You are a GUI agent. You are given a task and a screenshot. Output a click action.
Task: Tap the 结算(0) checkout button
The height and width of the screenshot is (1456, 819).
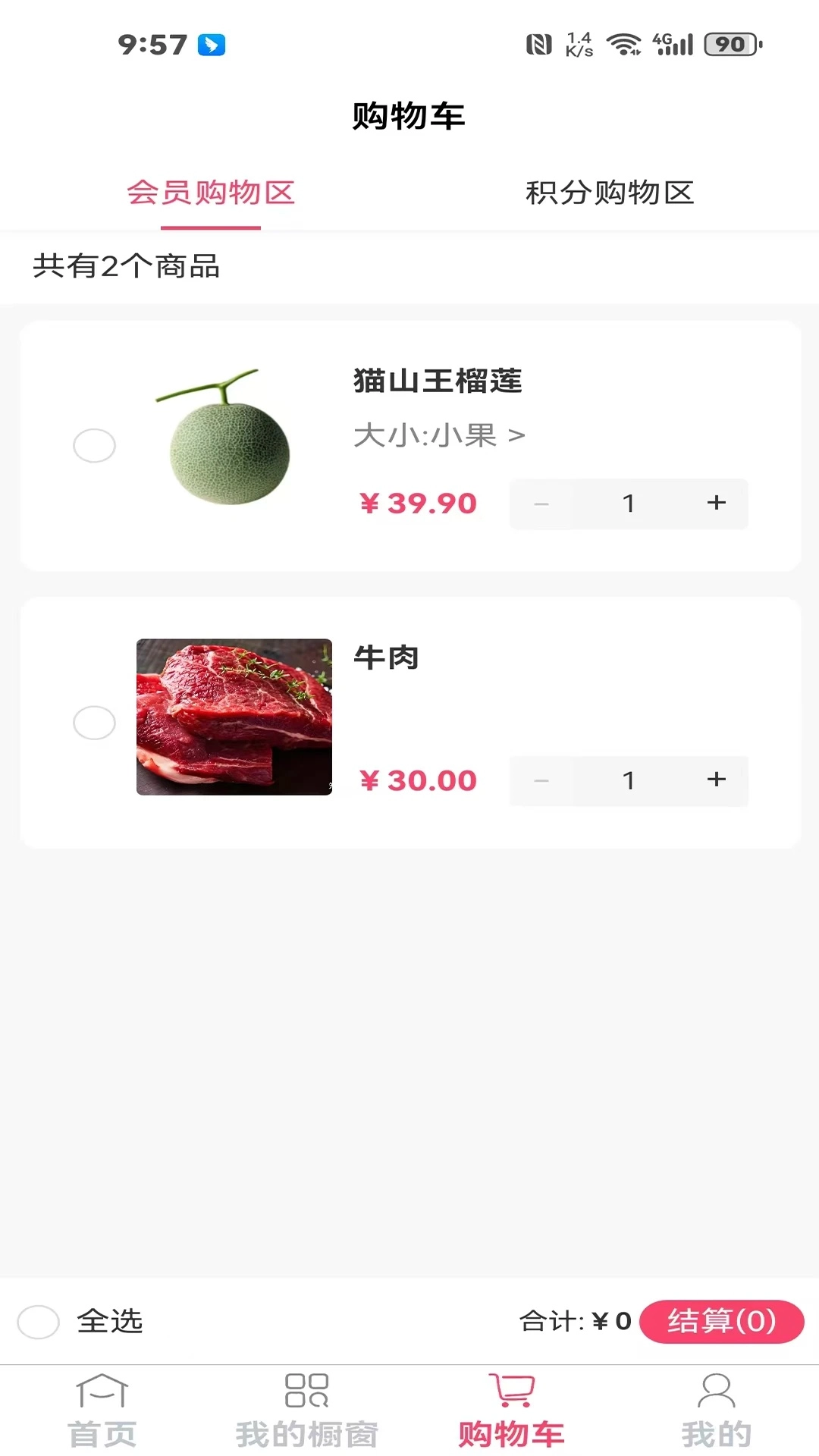pos(722,1319)
